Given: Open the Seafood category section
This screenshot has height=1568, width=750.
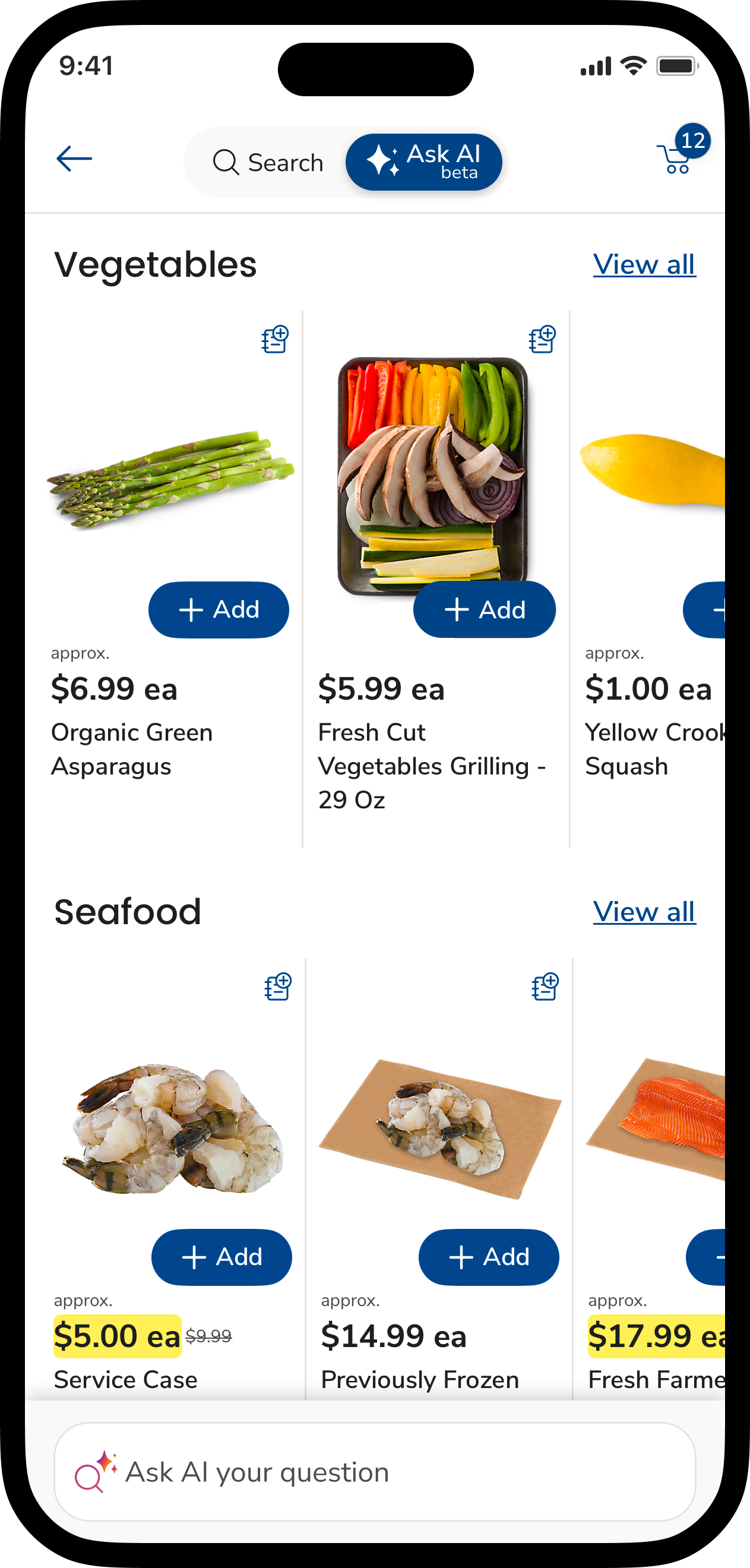Looking at the screenshot, I should click(x=128, y=911).
